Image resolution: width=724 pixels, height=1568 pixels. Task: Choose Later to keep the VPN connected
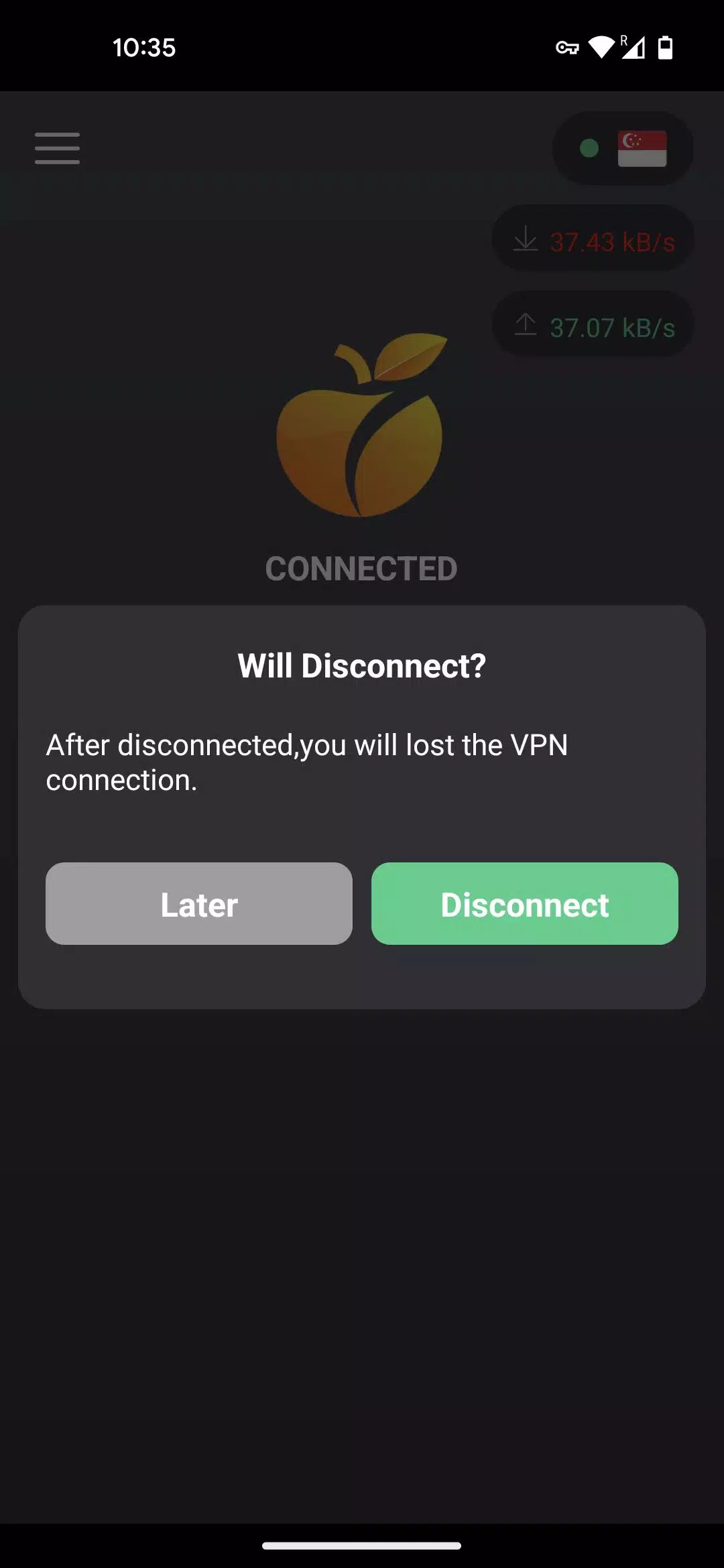(x=198, y=903)
